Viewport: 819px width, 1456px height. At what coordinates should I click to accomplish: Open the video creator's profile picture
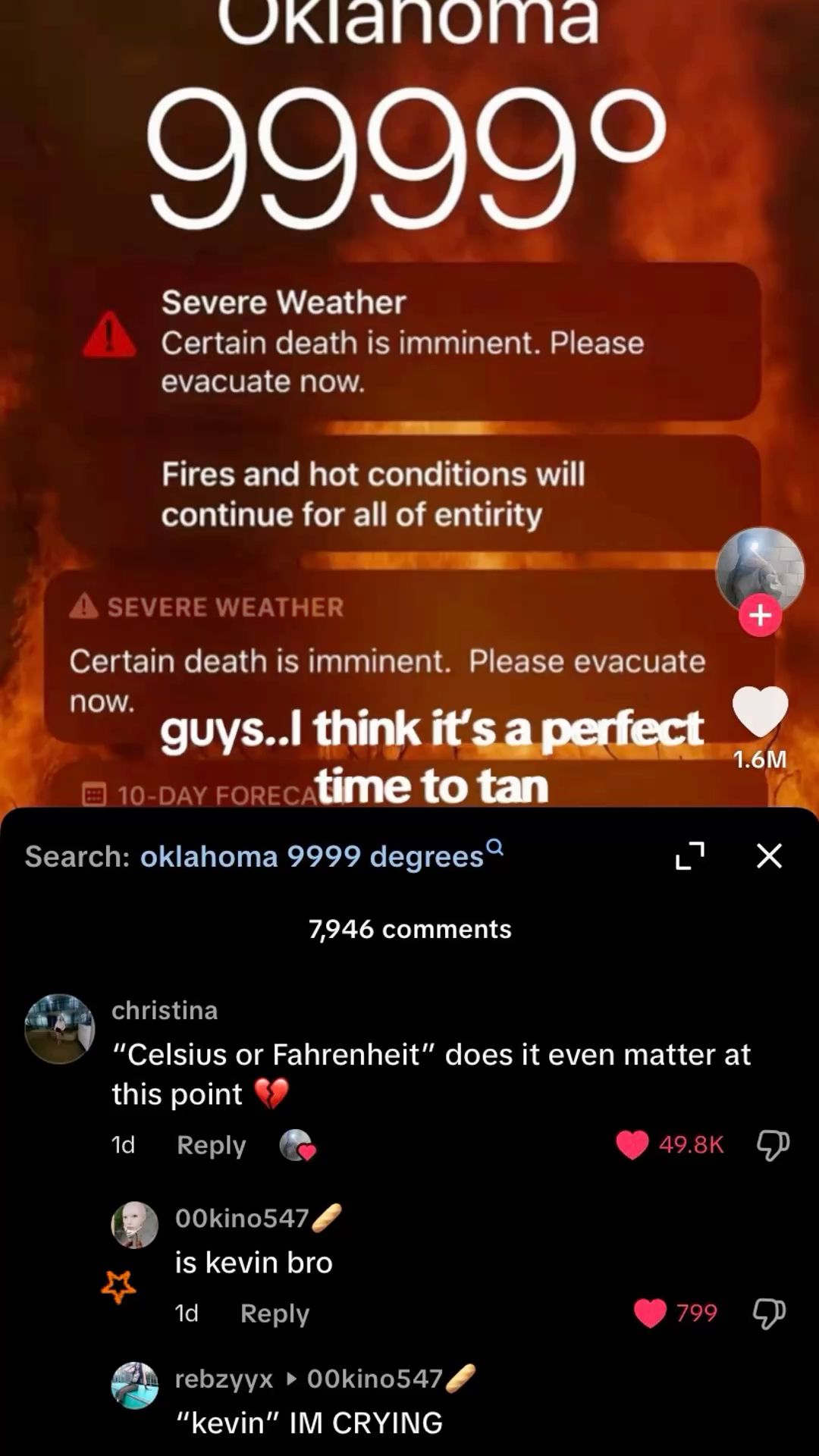click(x=759, y=569)
